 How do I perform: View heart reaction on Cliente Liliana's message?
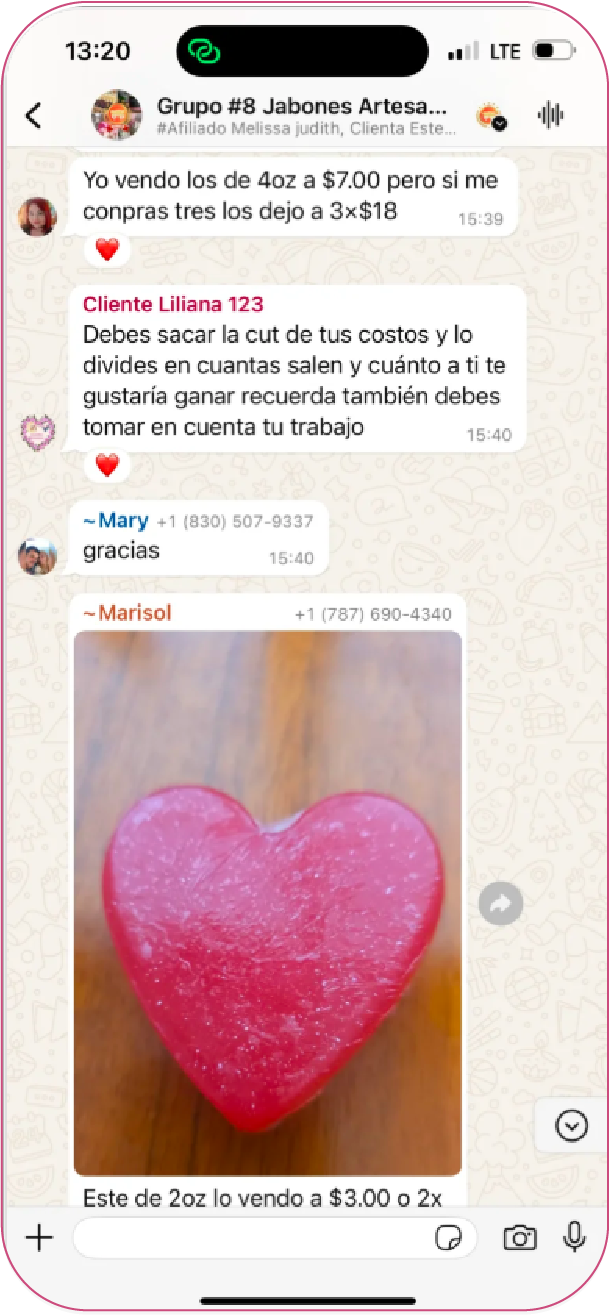click(107, 465)
